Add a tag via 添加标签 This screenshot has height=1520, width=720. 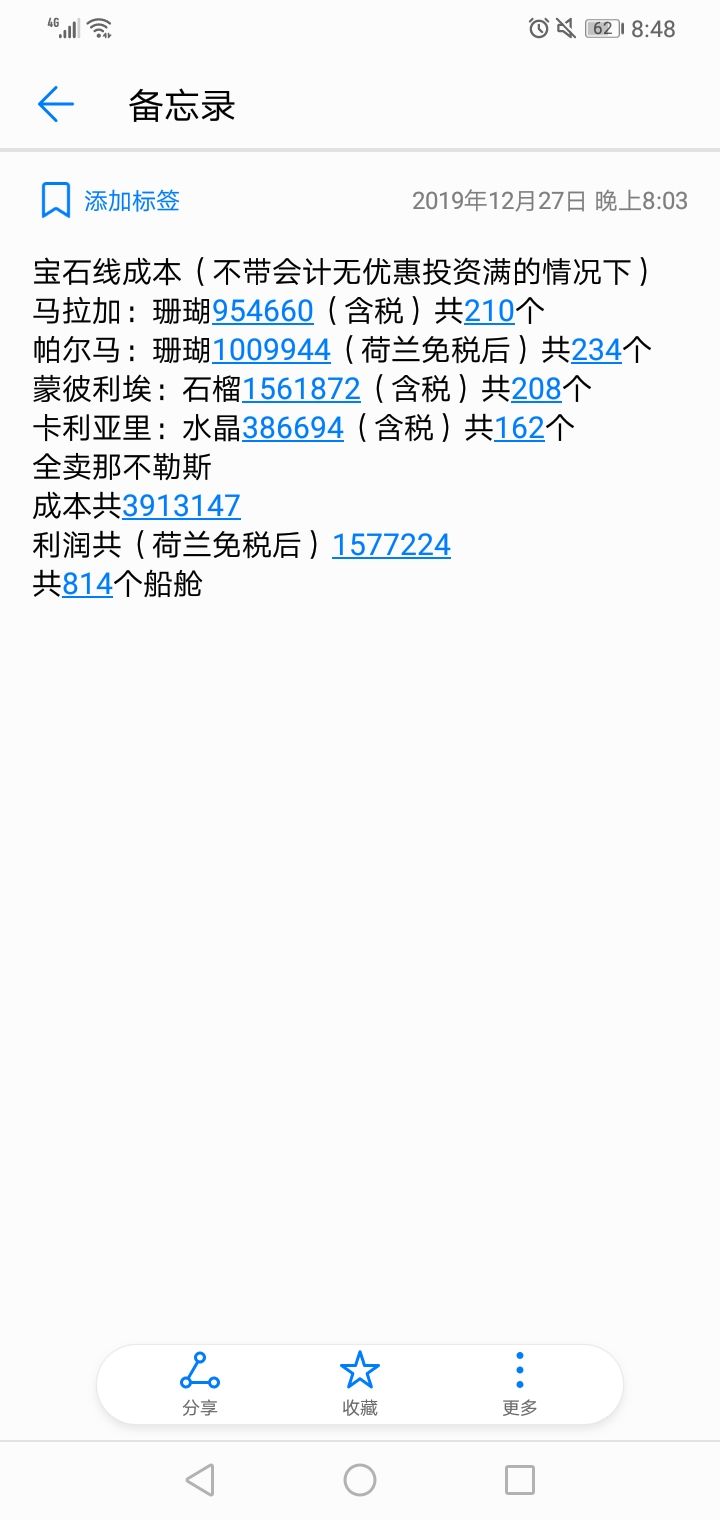click(x=110, y=200)
